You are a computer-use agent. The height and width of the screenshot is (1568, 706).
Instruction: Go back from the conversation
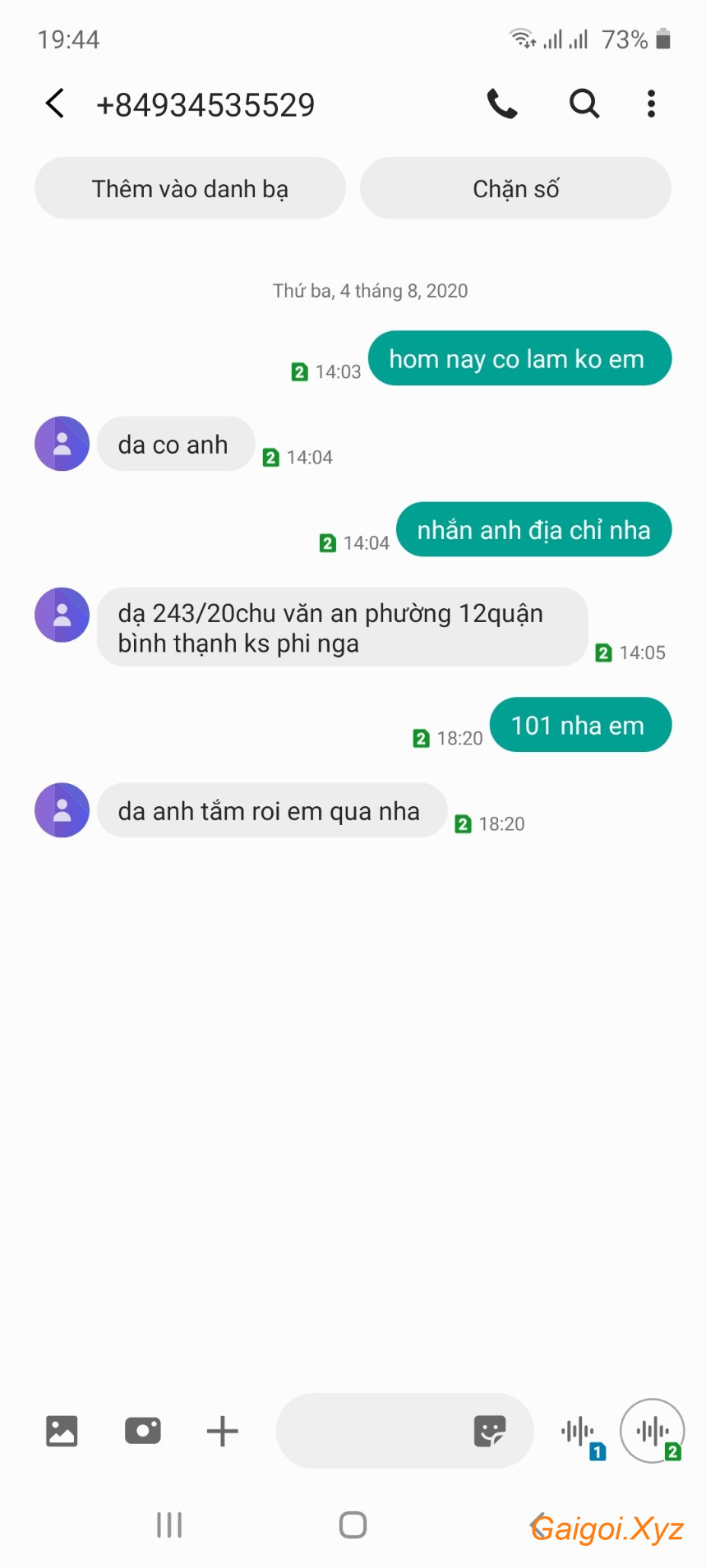pos(55,104)
